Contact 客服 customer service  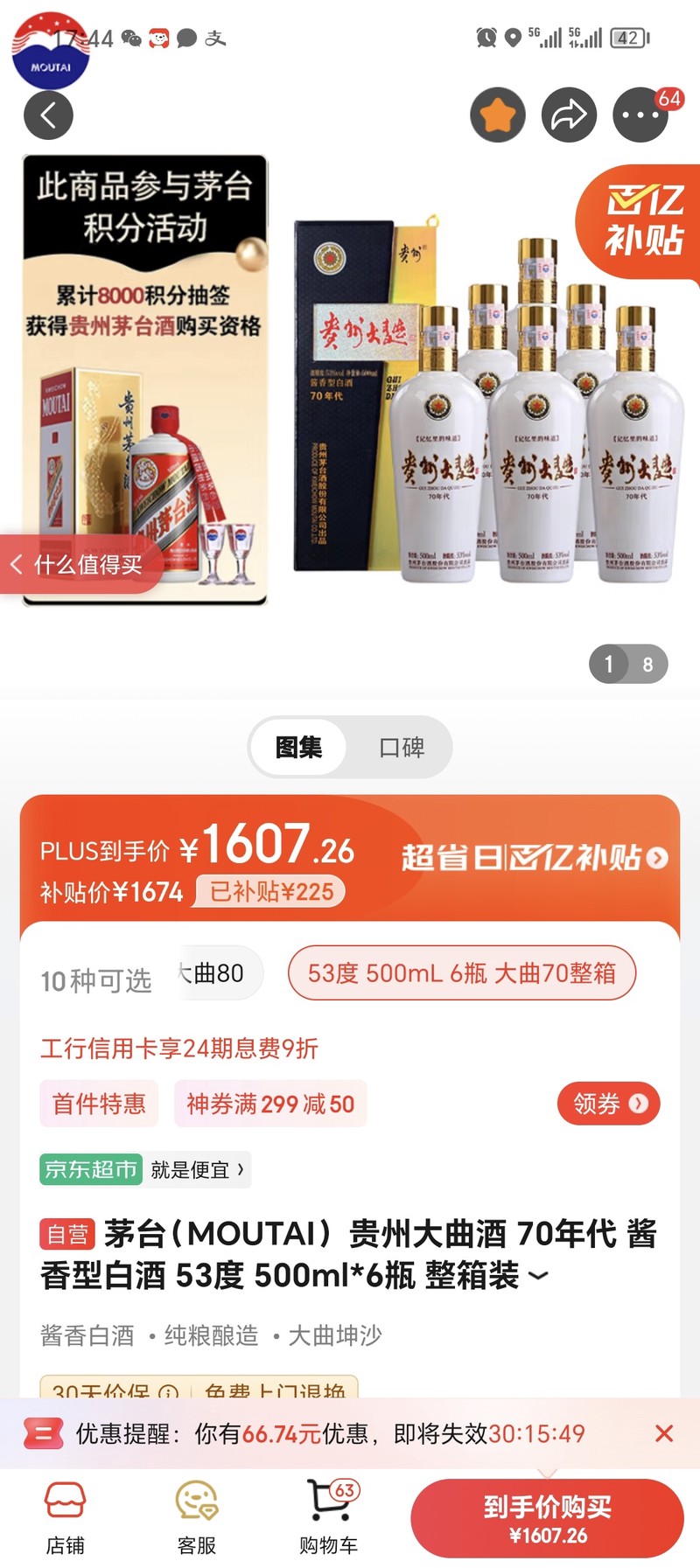[x=197, y=1517]
